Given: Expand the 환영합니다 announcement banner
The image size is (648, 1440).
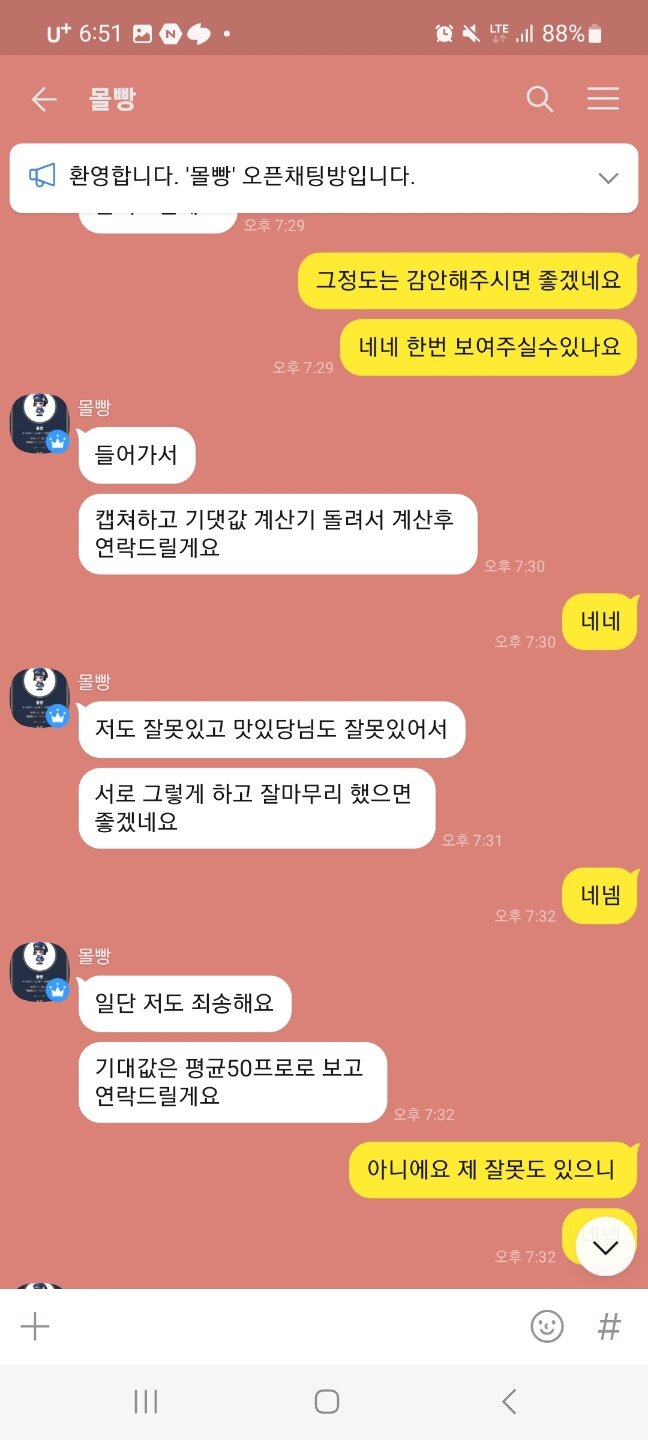Looking at the screenshot, I should (608, 178).
